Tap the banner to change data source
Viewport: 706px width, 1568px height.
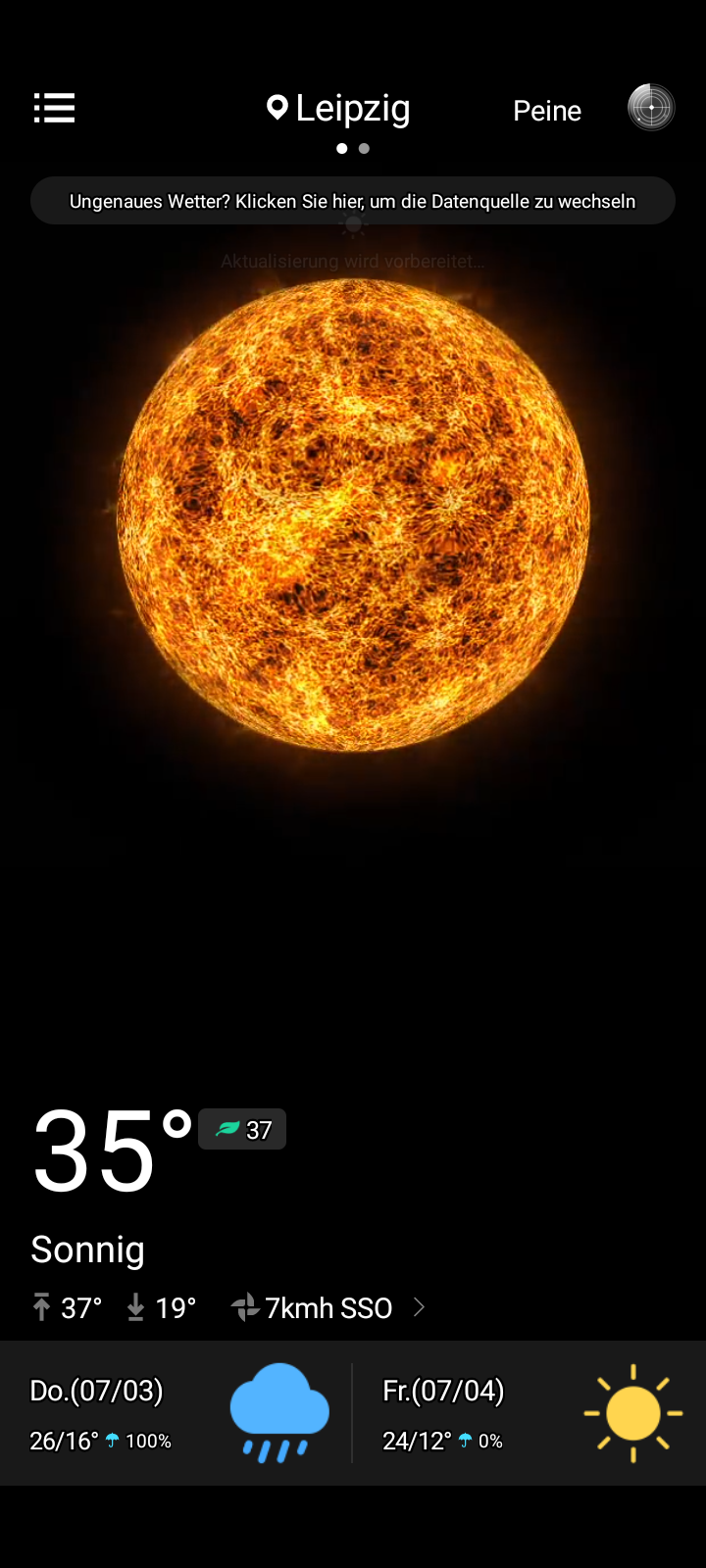tap(353, 201)
